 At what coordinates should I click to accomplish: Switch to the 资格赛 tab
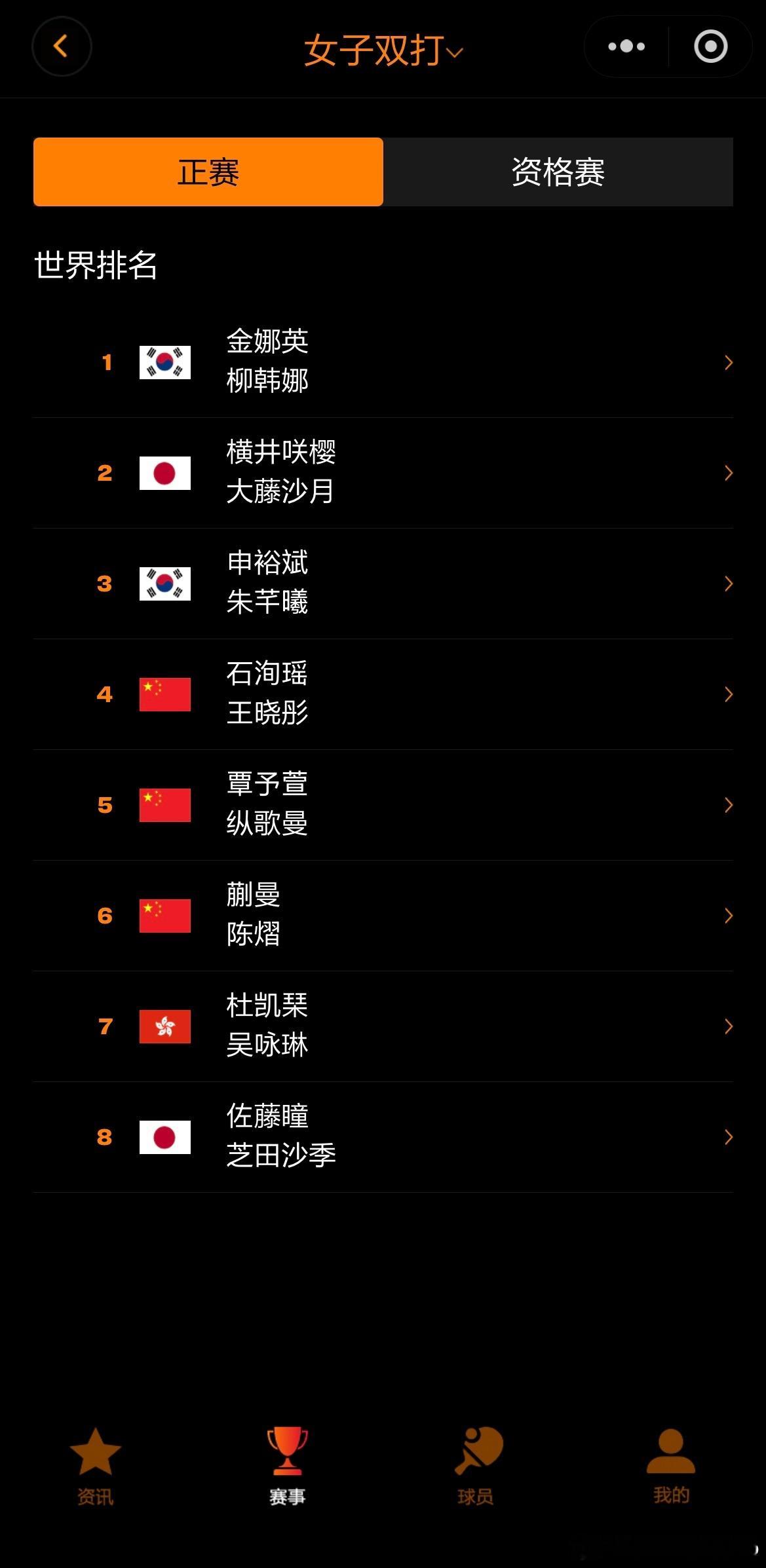[558, 172]
